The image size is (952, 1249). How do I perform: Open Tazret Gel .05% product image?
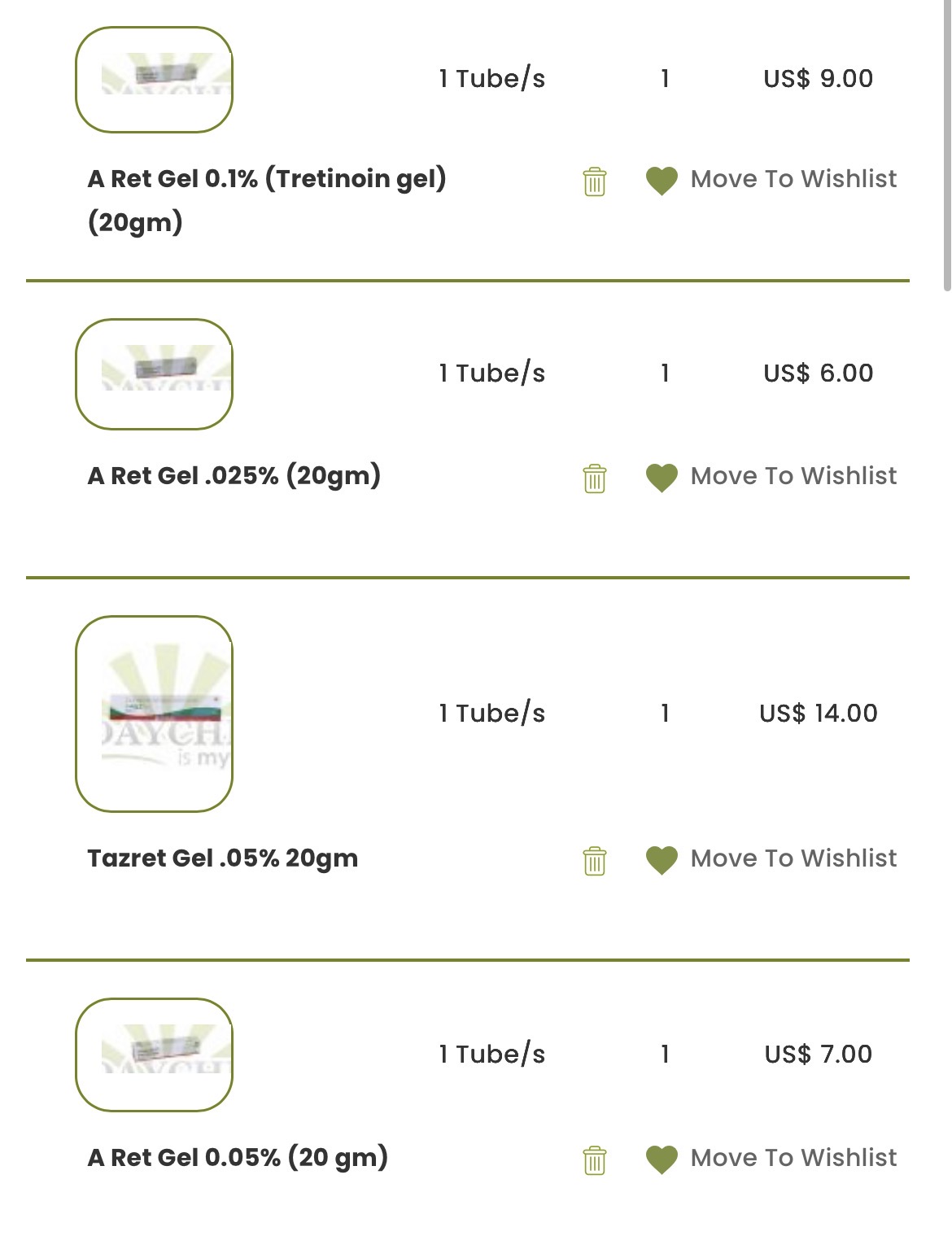pos(154,714)
